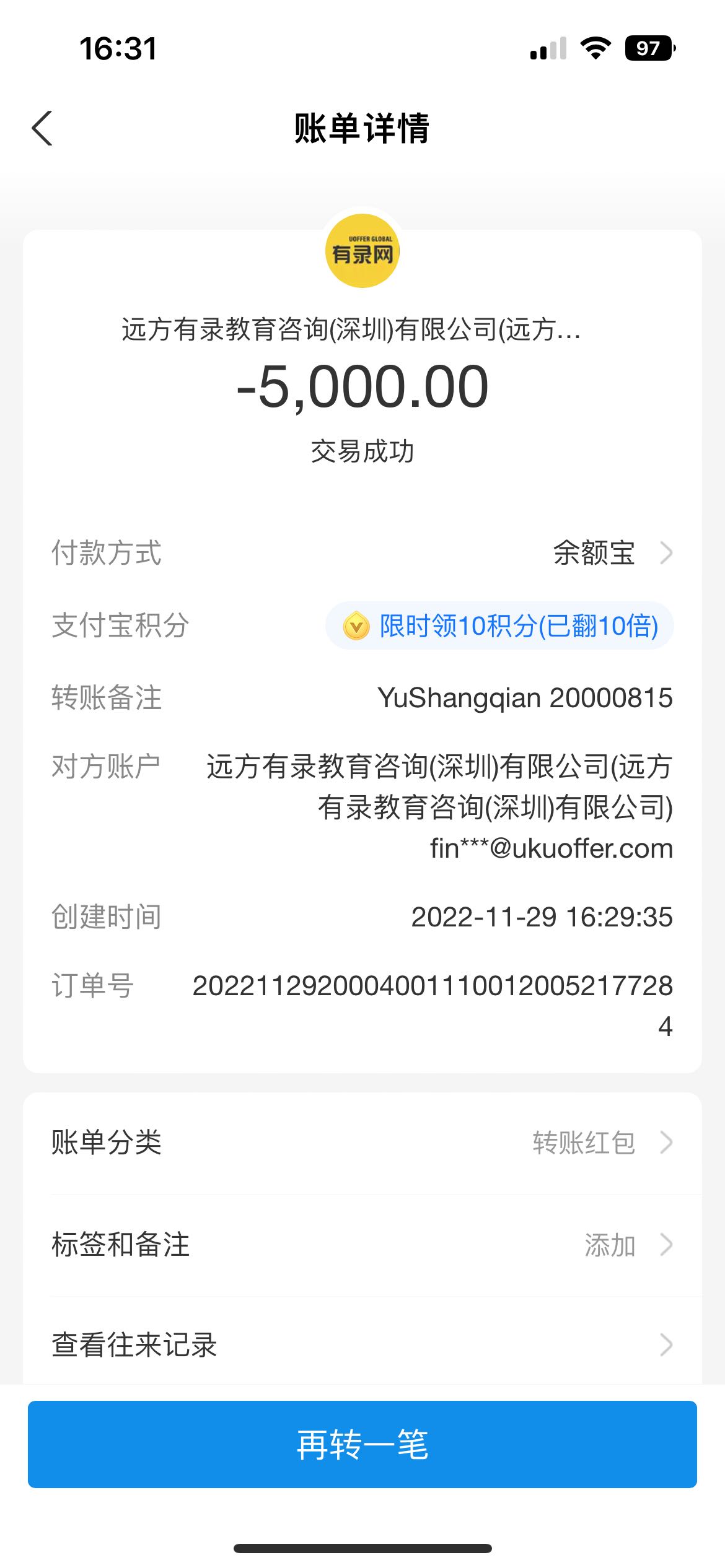Go back from the 账单详情 page

(42, 129)
